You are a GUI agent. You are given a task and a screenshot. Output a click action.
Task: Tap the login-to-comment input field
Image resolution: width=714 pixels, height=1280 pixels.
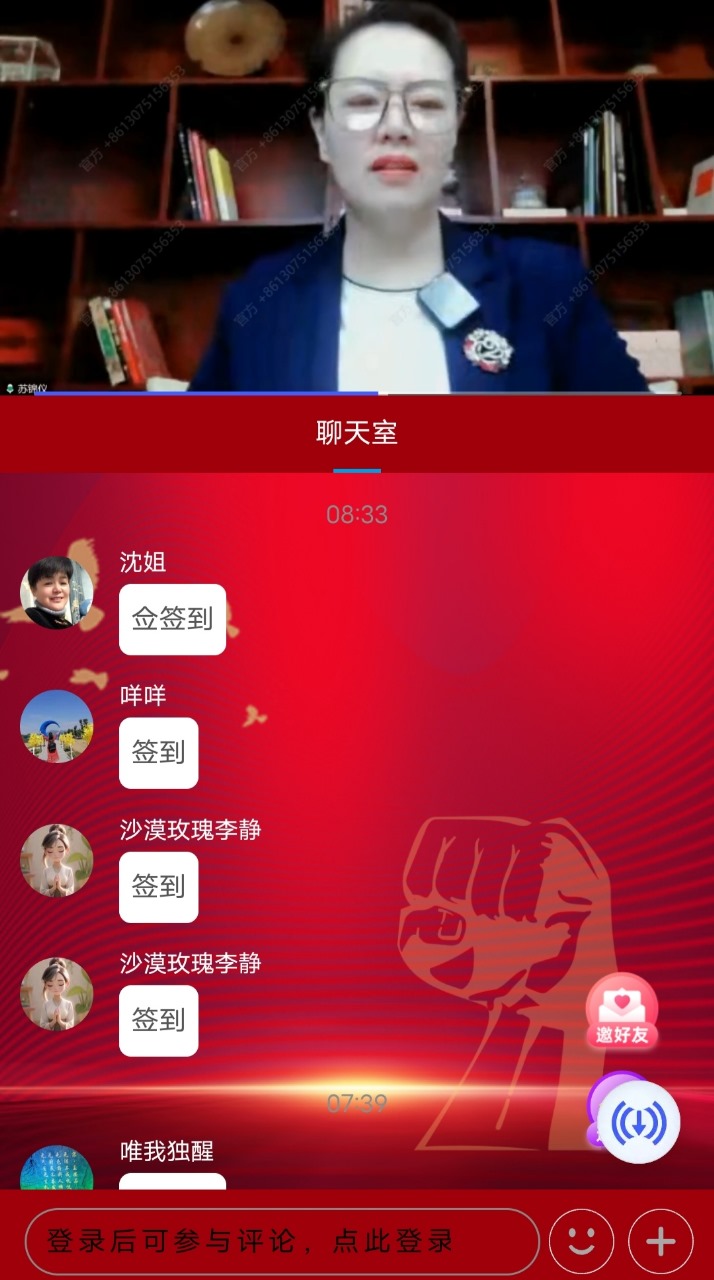click(282, 1242)
